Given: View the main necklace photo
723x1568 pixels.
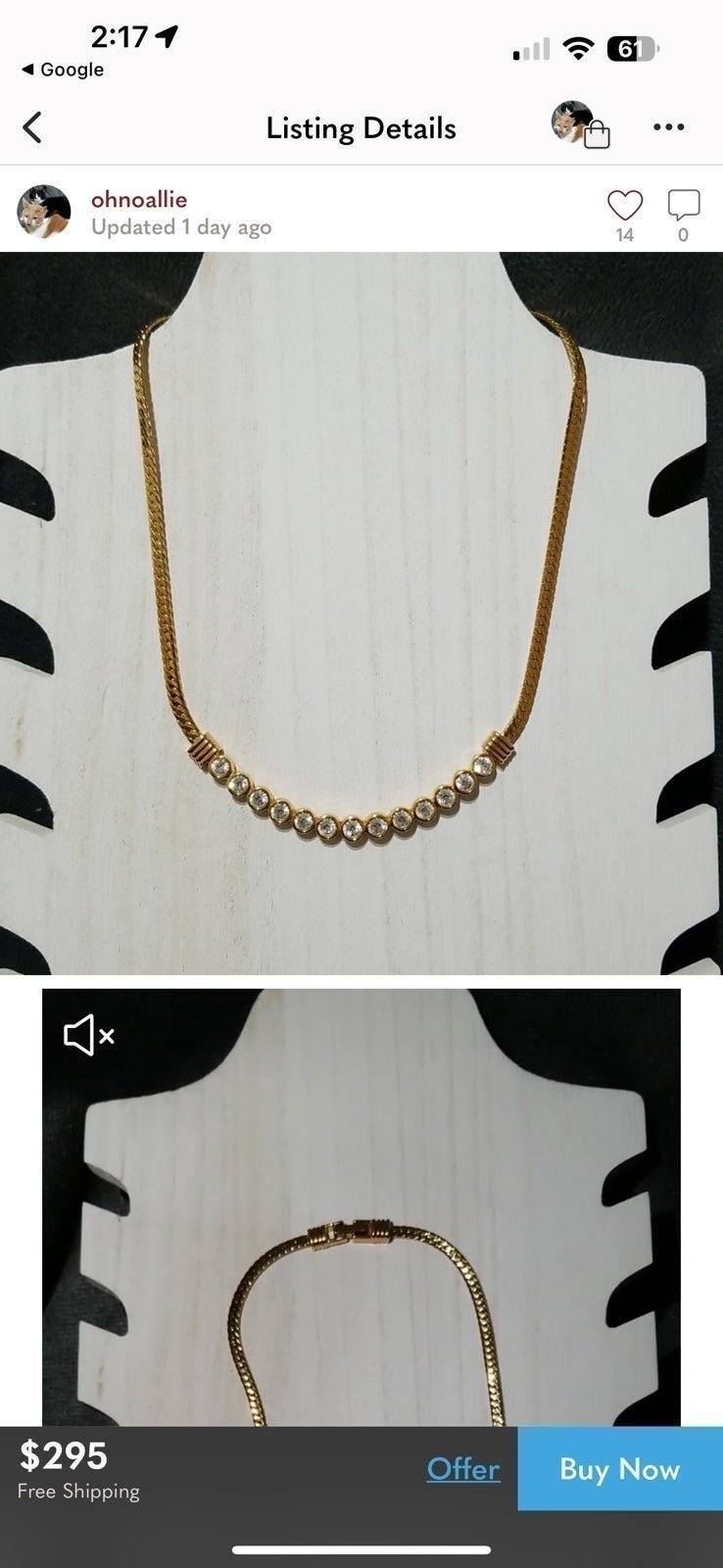Looking at the screenshot, I should 361,613.
